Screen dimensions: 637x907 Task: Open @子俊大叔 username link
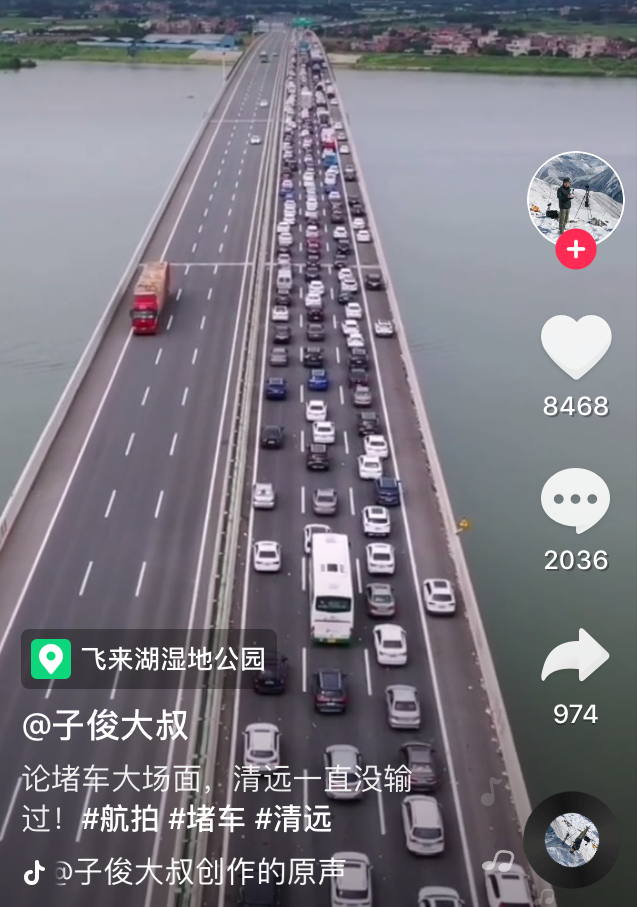pos(105,726)
